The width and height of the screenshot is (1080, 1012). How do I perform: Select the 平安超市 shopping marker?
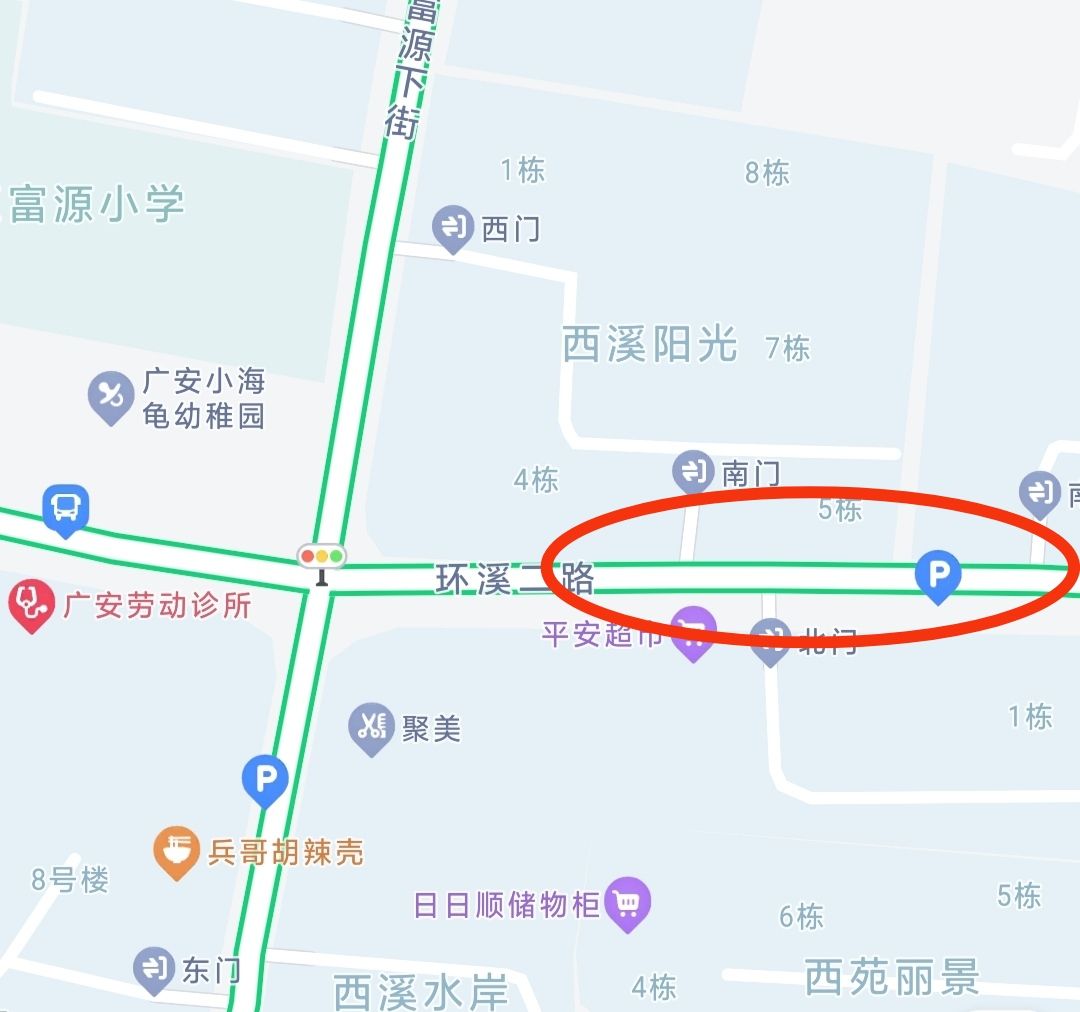693,632
